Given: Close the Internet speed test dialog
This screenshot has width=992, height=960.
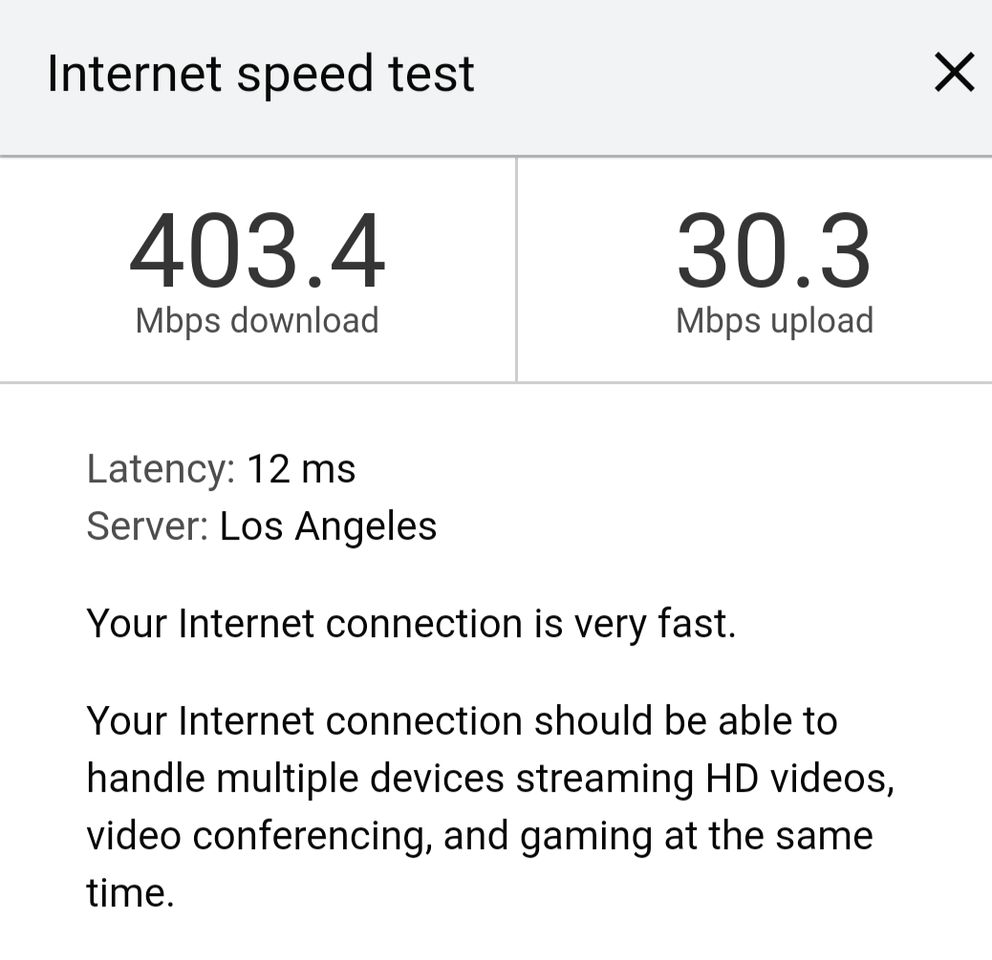Looking at the screenshot, I should pos(953,73).
